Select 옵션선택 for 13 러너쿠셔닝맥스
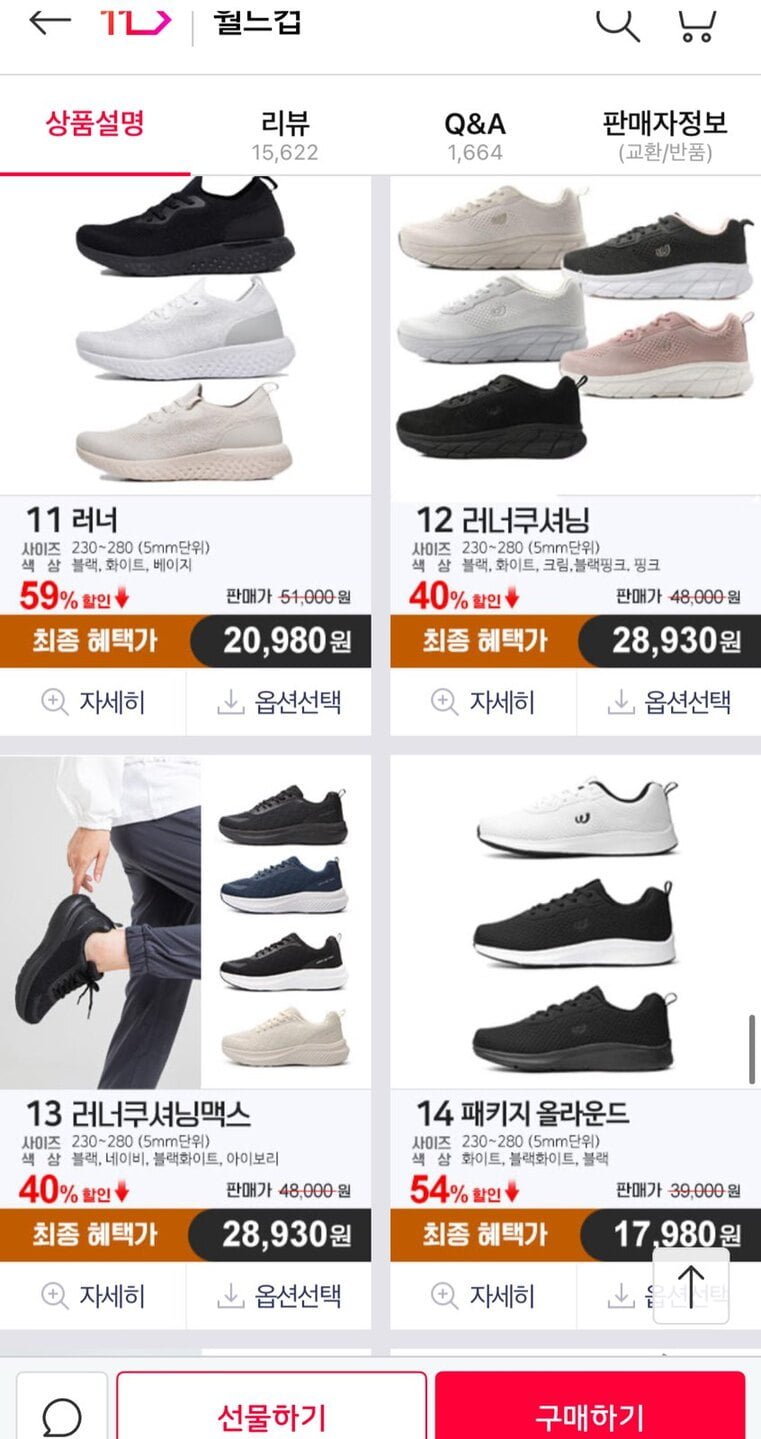Image resolution: width=761 pixels, height=1439 pixels. [x=279, y=1296]
